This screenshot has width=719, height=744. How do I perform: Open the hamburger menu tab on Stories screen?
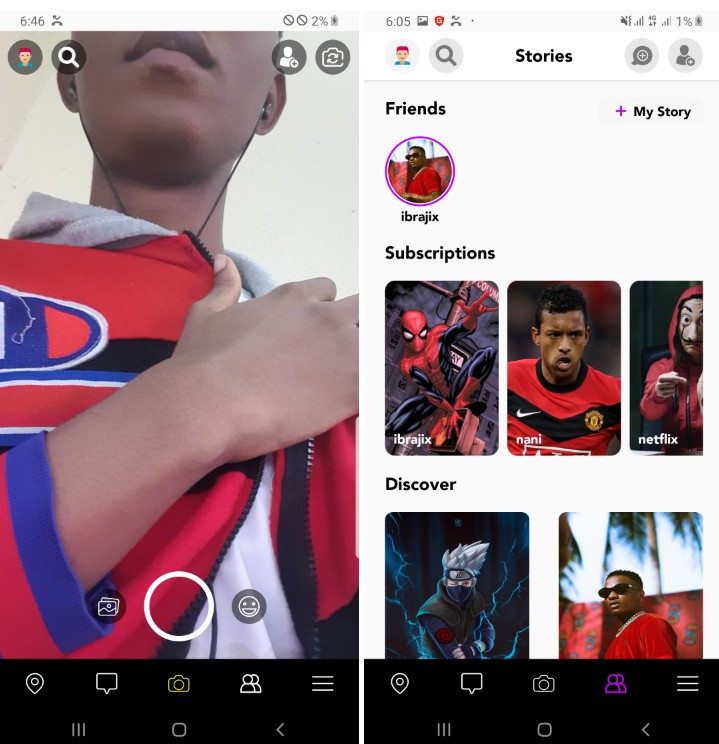pos(687,684)
